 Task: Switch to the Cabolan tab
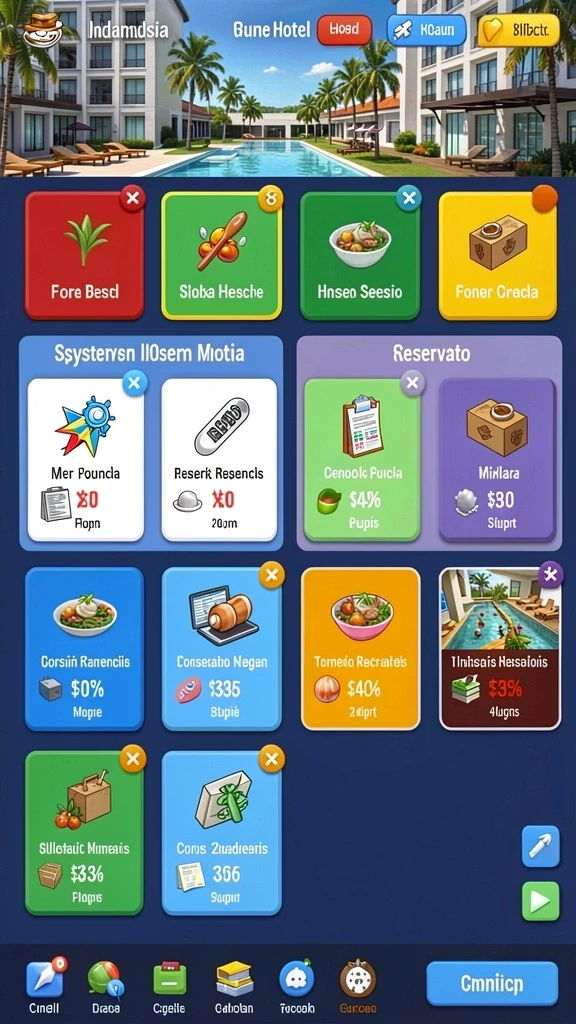coord(234,985)
